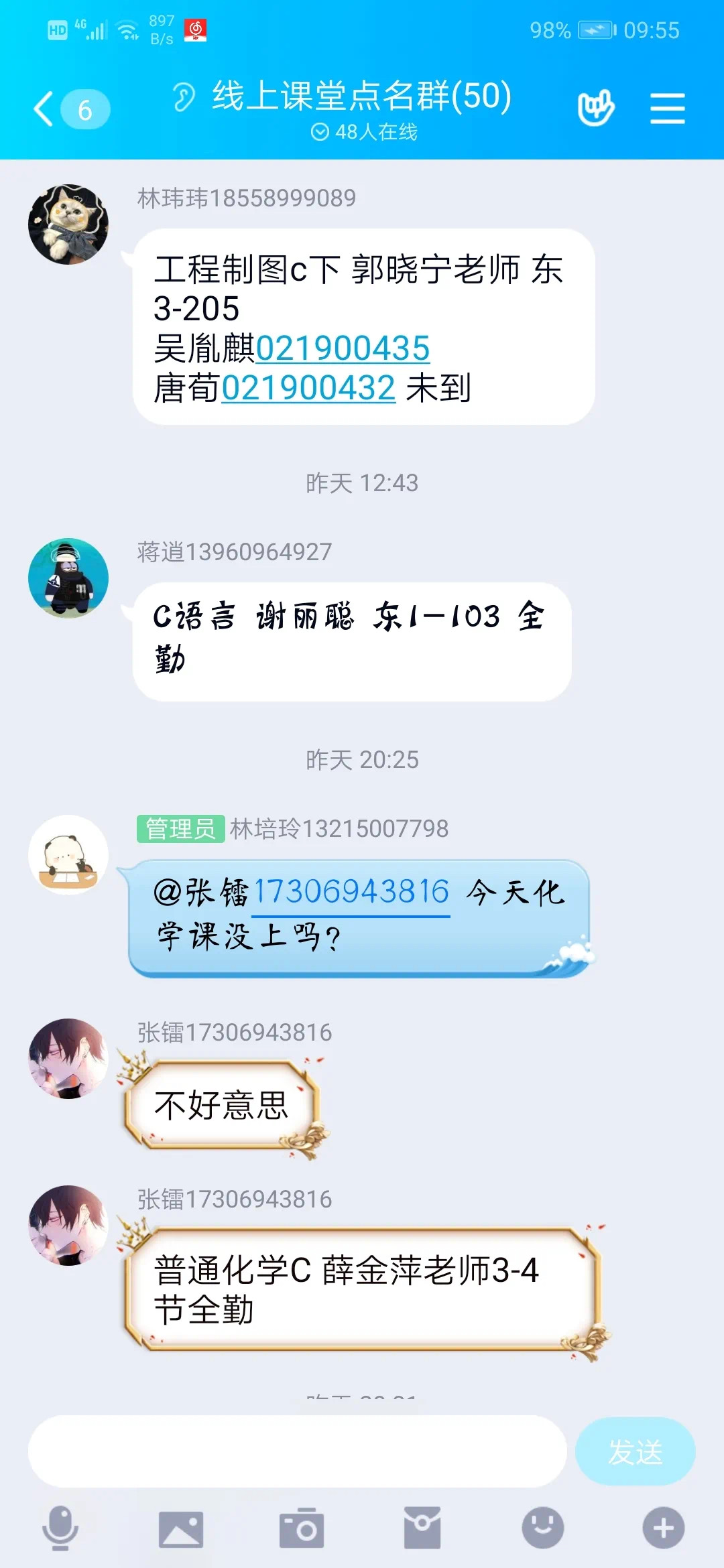Tap the linked number 021900435
Viewport: 724px width, 1568px height.
[343, 348]
